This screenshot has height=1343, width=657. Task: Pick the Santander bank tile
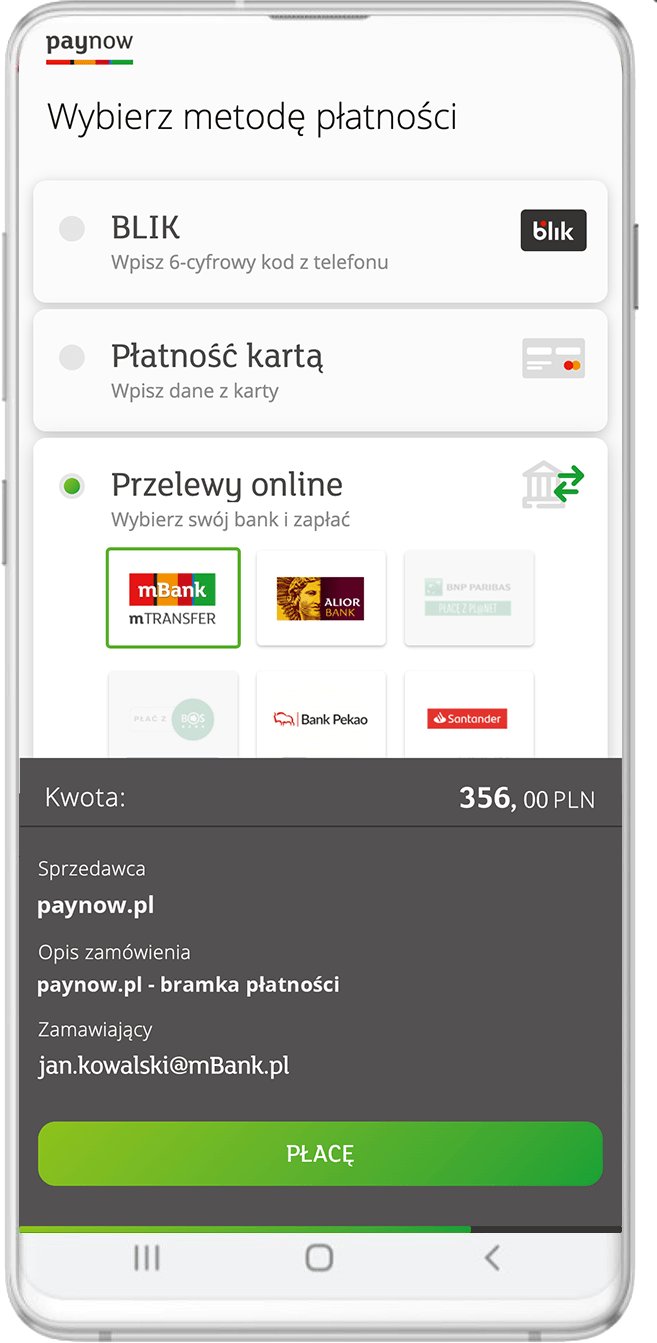pyautogui.click(x=469, y=715)
